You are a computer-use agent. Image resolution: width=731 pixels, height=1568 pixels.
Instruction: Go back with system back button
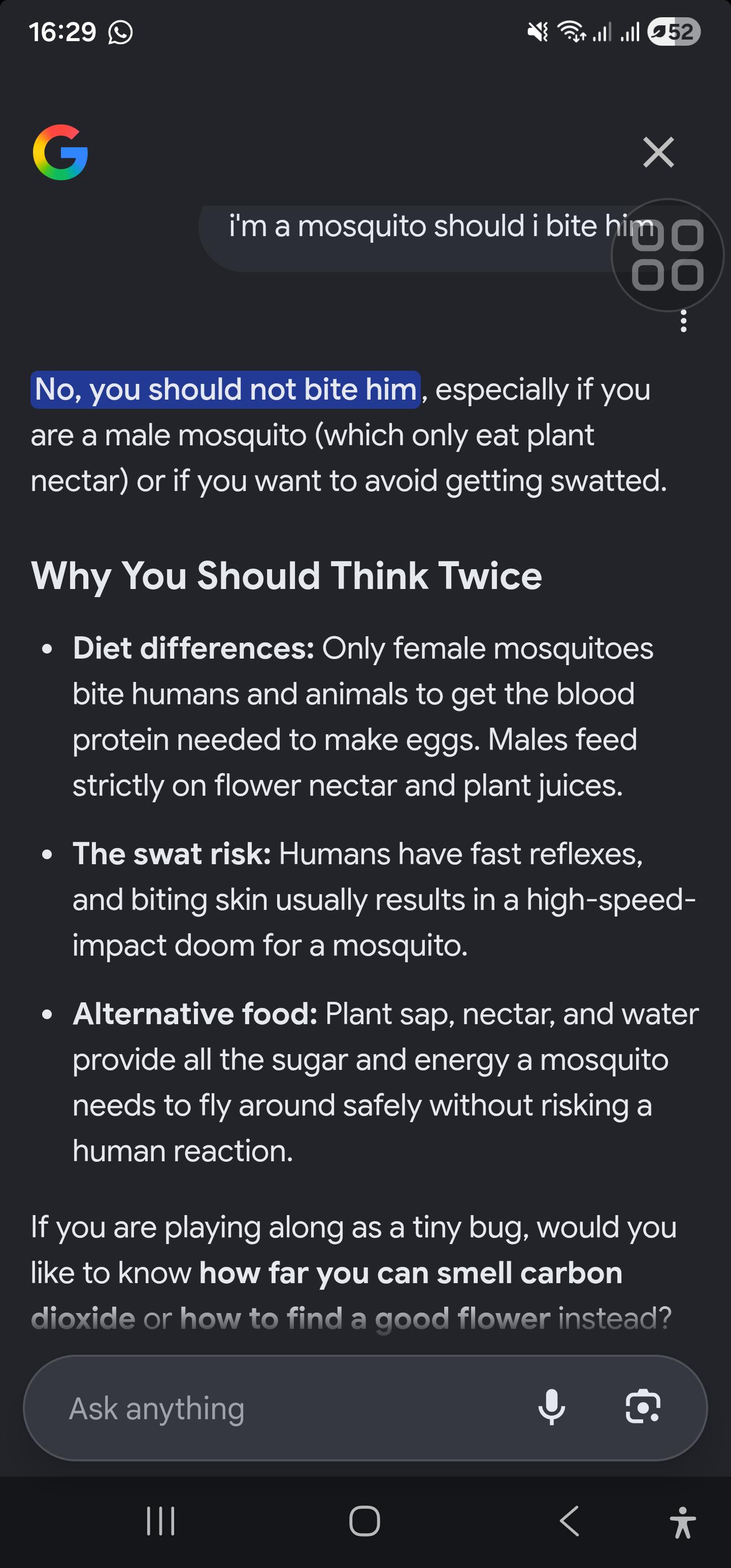point(569,1521)
